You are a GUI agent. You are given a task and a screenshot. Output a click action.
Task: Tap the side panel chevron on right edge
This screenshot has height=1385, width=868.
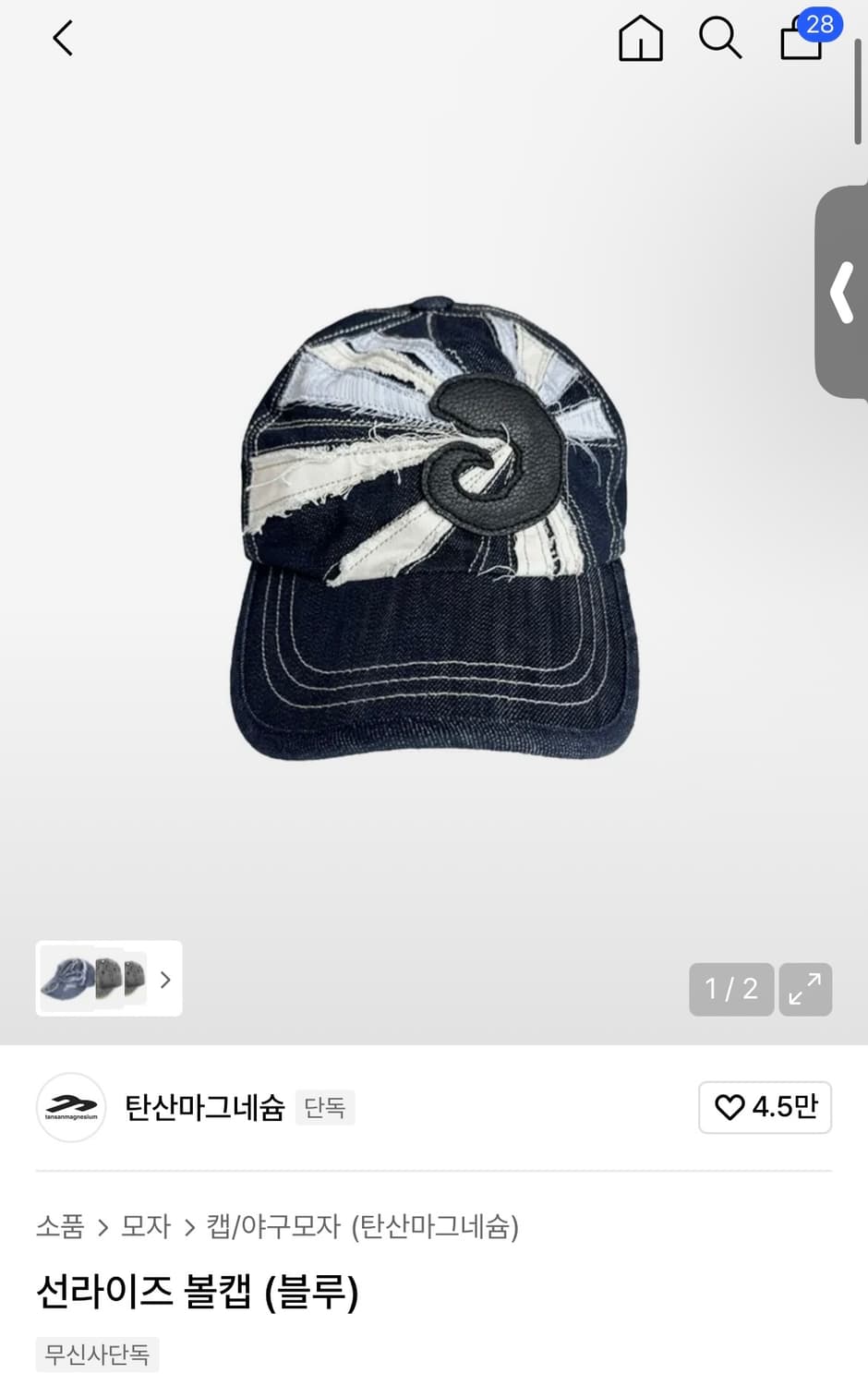pyautogui.click(x=841, y=293)
